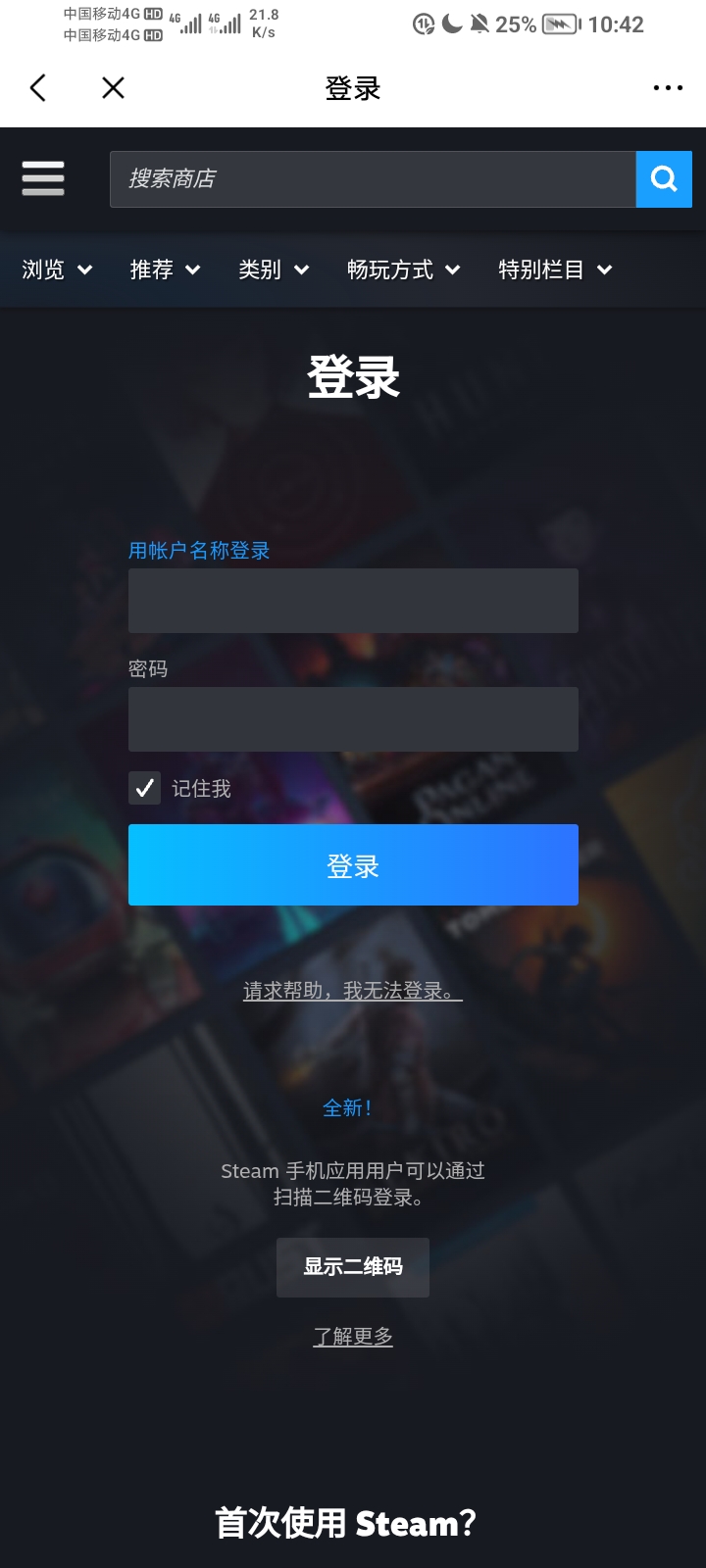Tap 显示二维码 to show QR code
This screenshot has width=706, height=1568.
[x=353, y=1267]
